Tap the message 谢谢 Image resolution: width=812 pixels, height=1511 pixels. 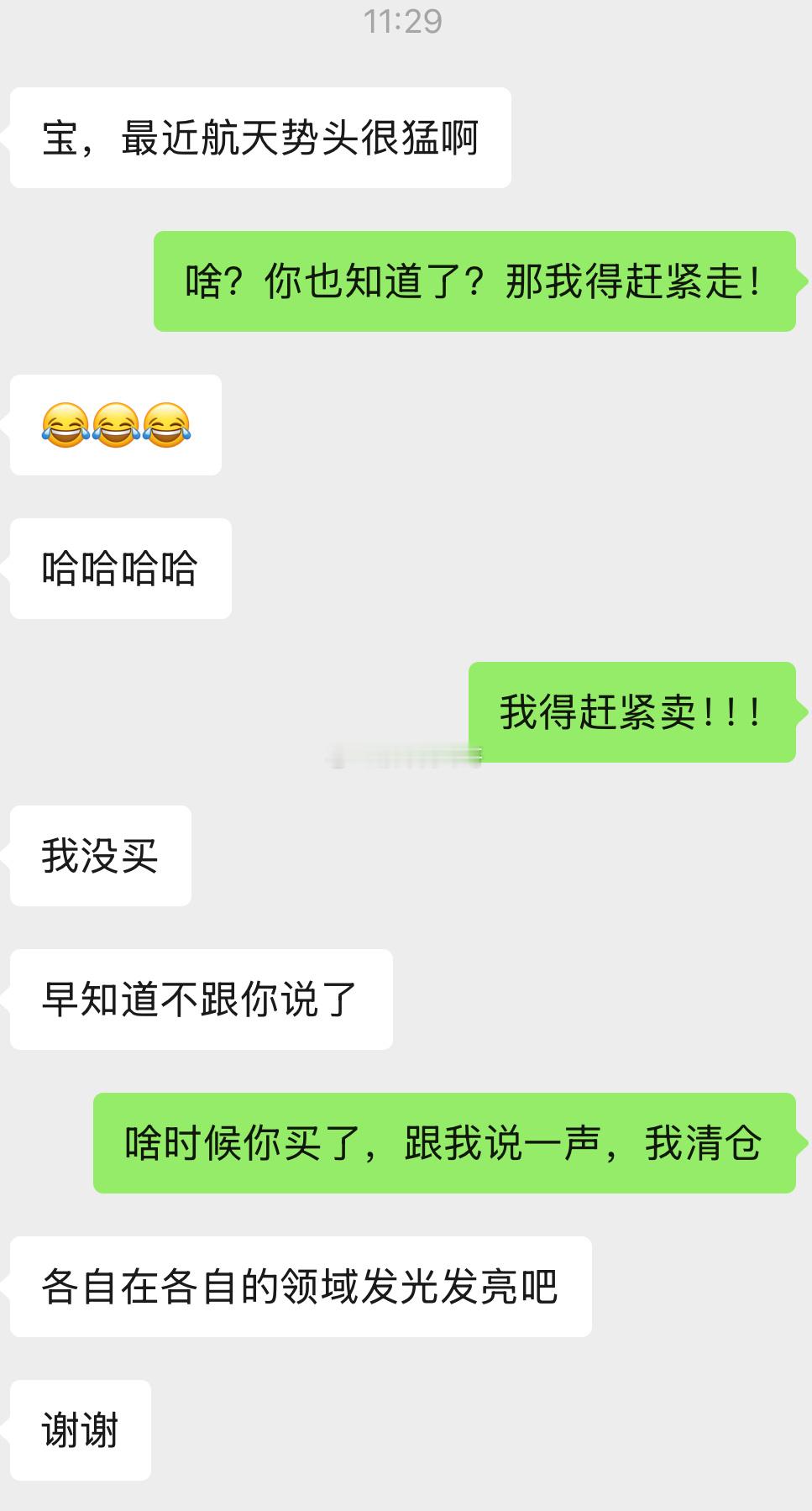[x=80, y=1425]
